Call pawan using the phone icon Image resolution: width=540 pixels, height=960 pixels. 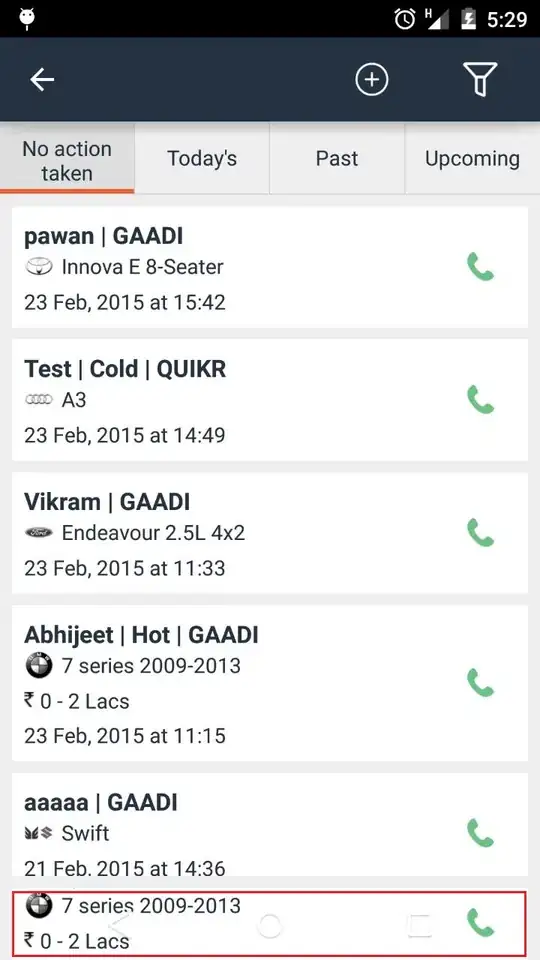click(481, 267)
